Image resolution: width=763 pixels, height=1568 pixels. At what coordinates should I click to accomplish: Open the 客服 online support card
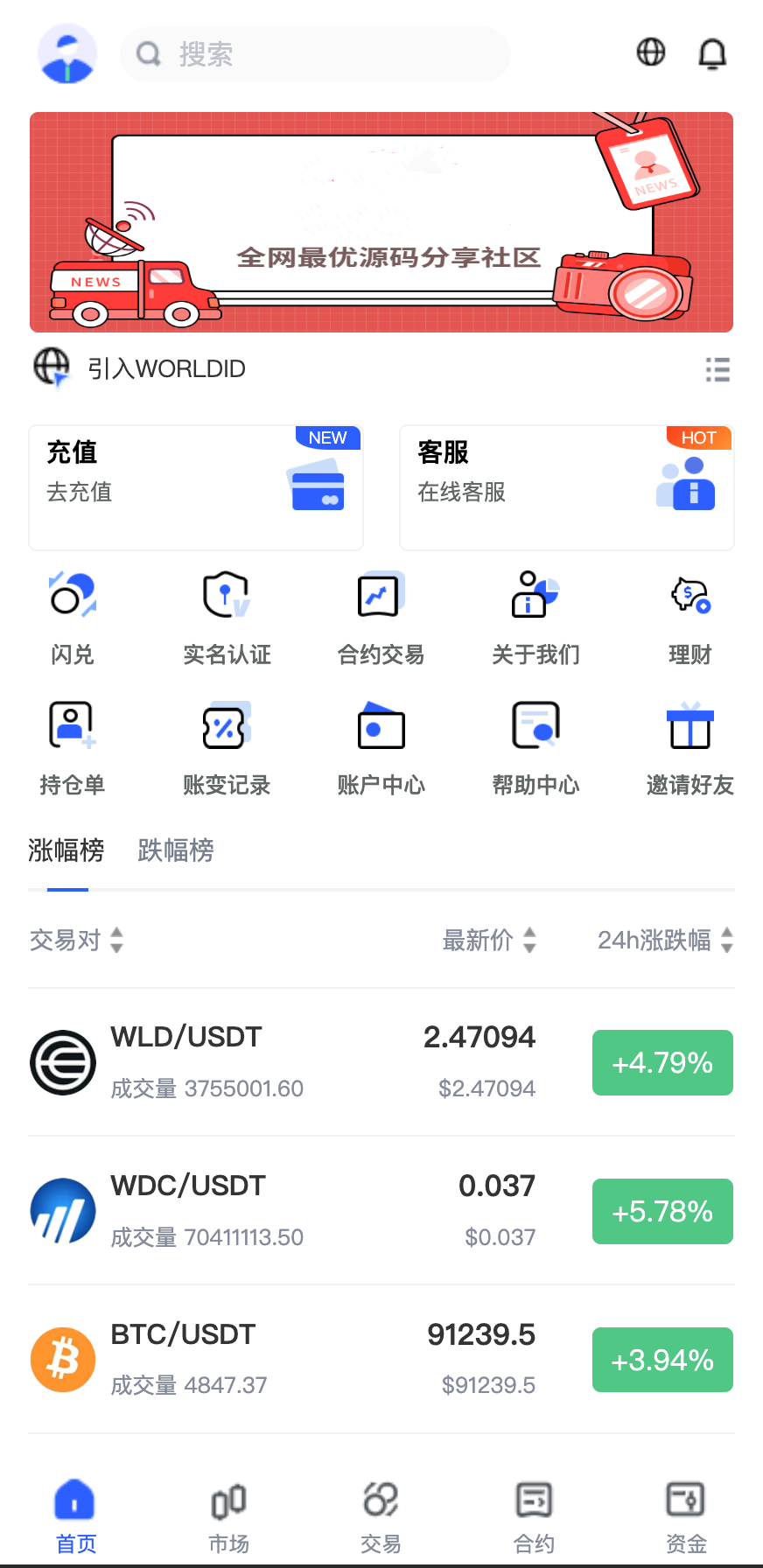pos(566,487)
